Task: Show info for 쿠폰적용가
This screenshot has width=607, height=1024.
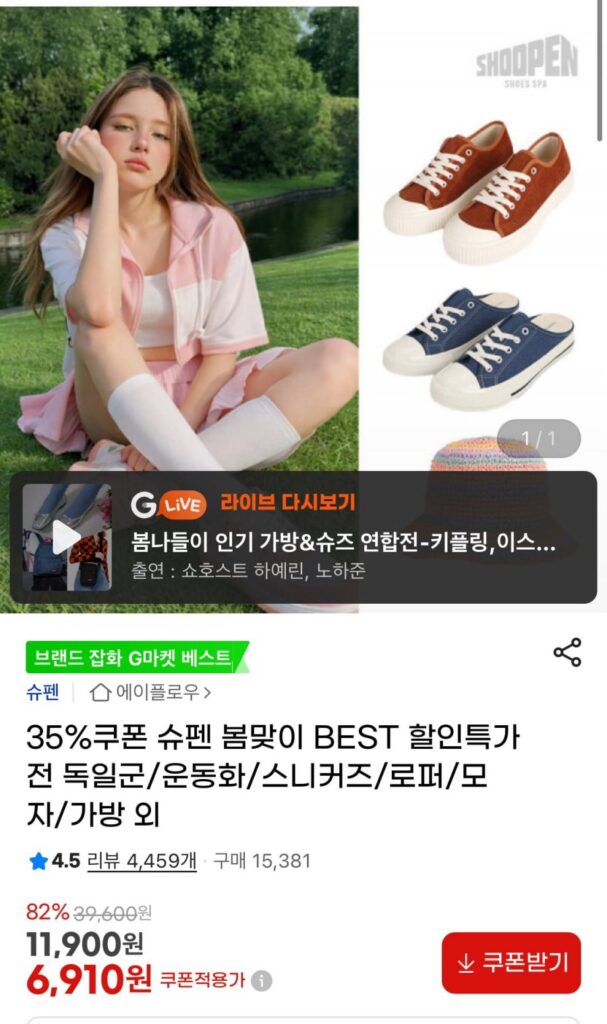Action: pyautogui.click(x=262, y=981)
